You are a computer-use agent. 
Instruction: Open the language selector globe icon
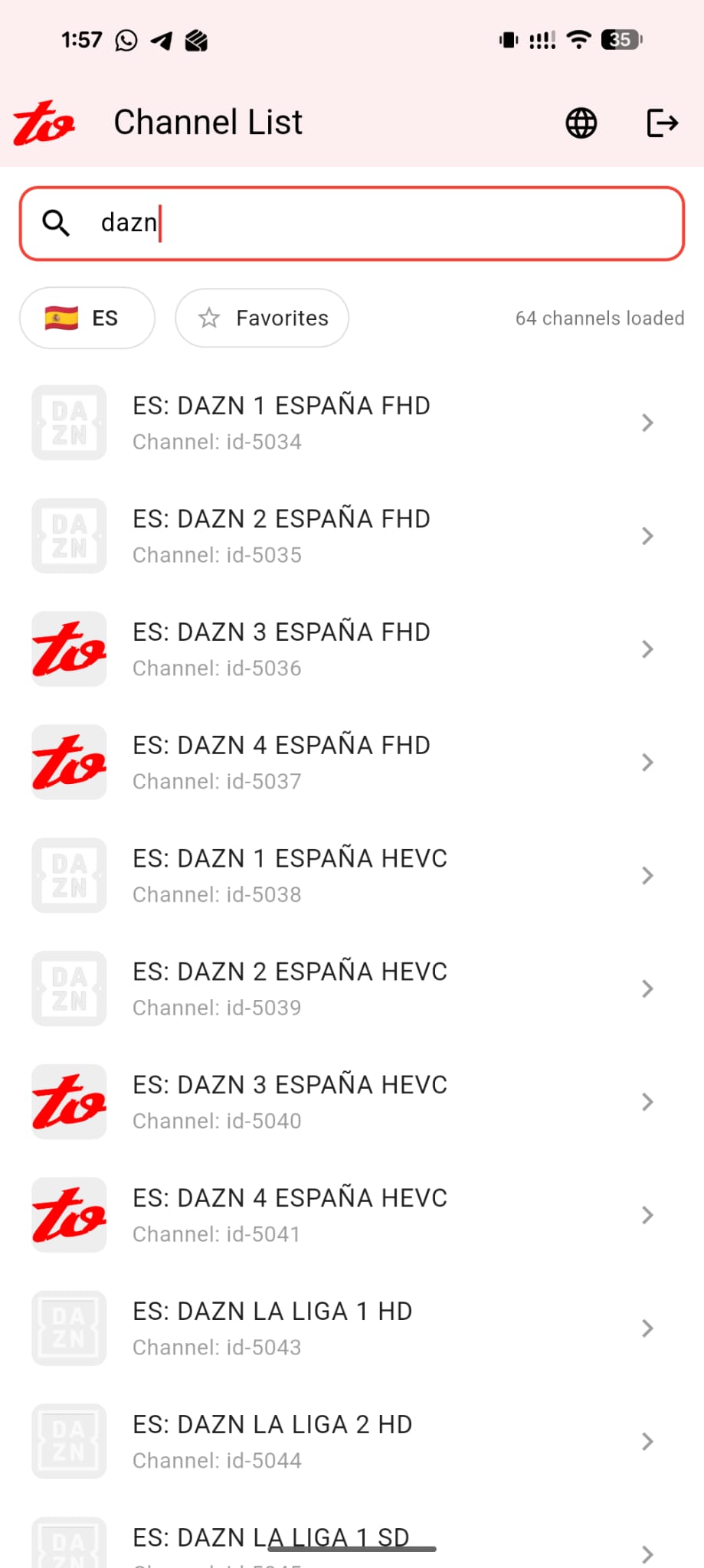point(580,122)
